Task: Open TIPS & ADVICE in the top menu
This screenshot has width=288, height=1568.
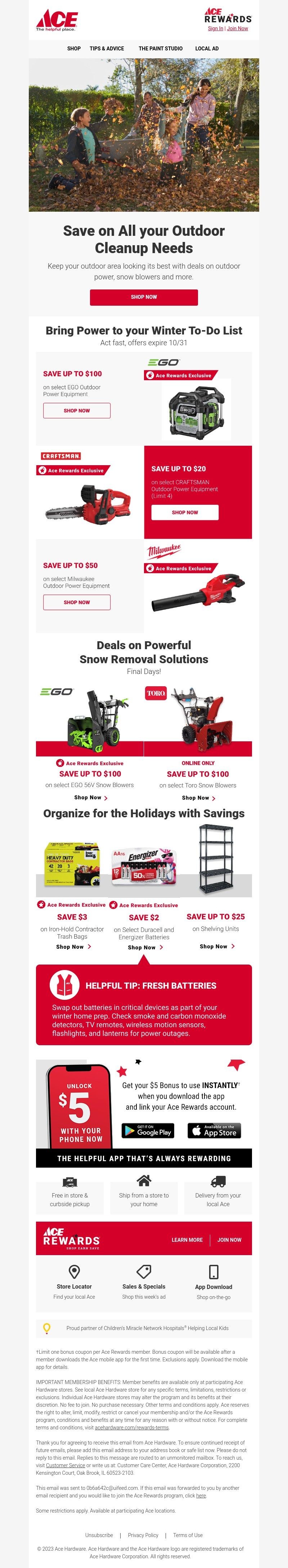Action: 107,49
